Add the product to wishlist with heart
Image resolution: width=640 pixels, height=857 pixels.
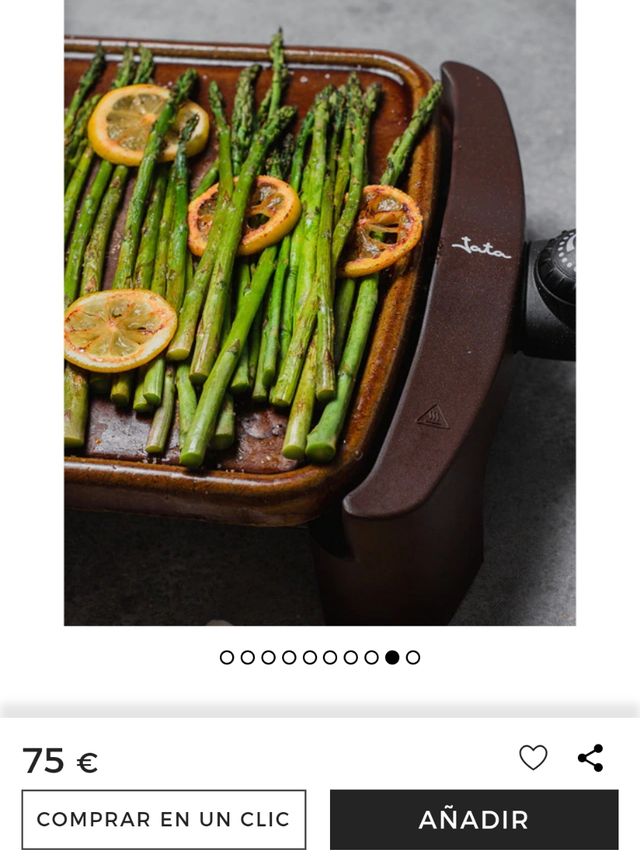coord(533,758)
